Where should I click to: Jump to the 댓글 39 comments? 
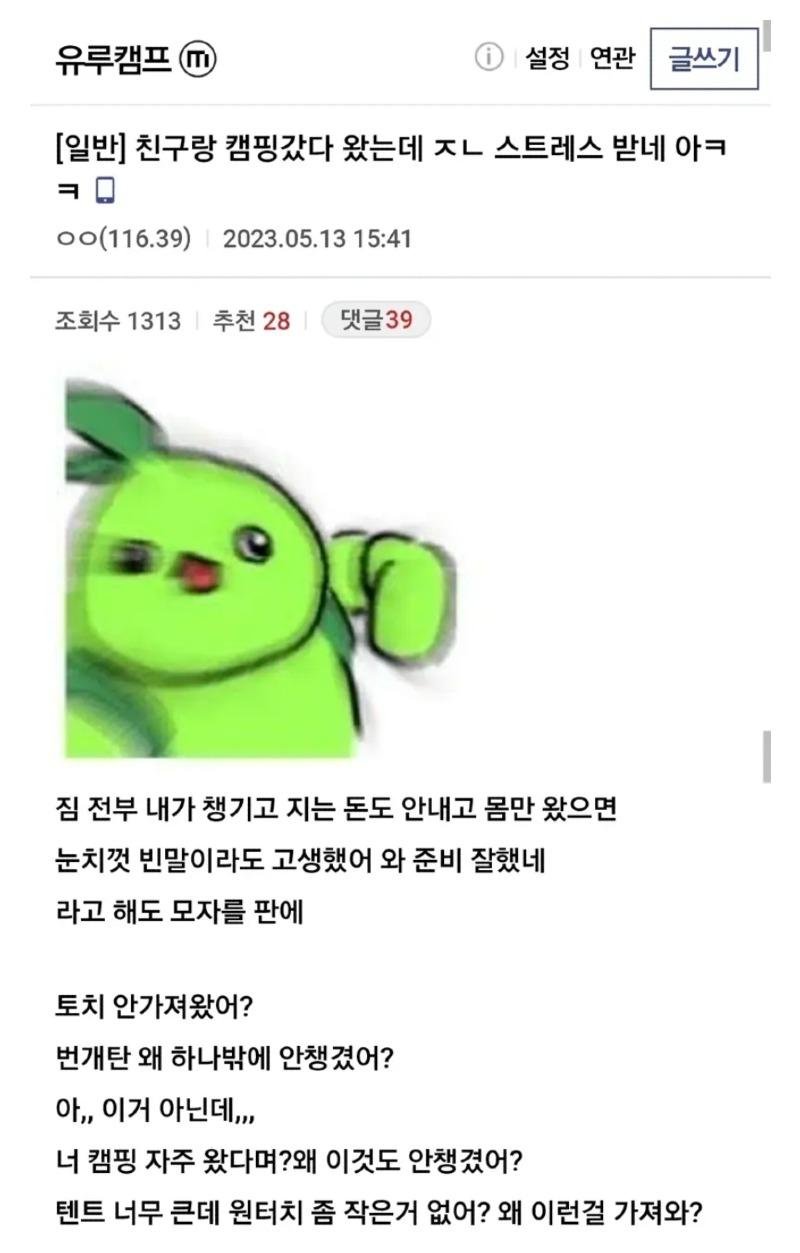pyautogui.click(x=376, y=320)
